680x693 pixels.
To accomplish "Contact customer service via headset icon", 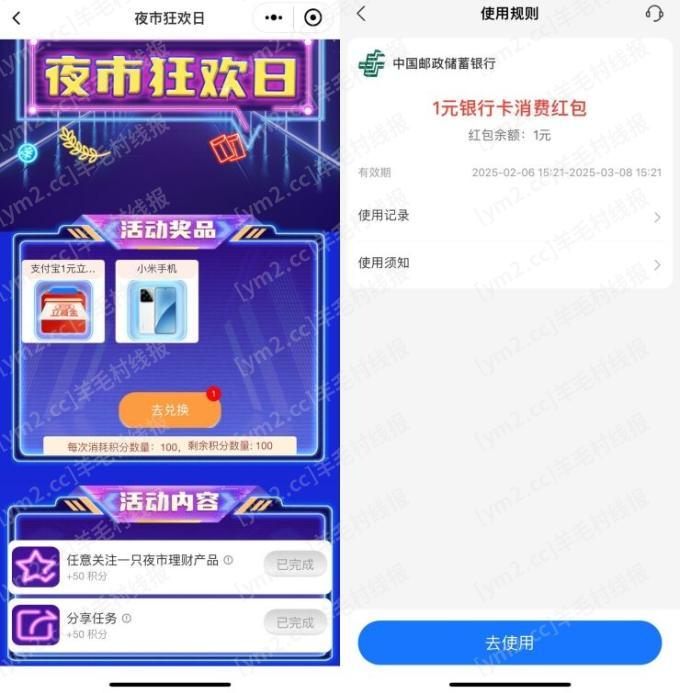I will coord(654,14).
